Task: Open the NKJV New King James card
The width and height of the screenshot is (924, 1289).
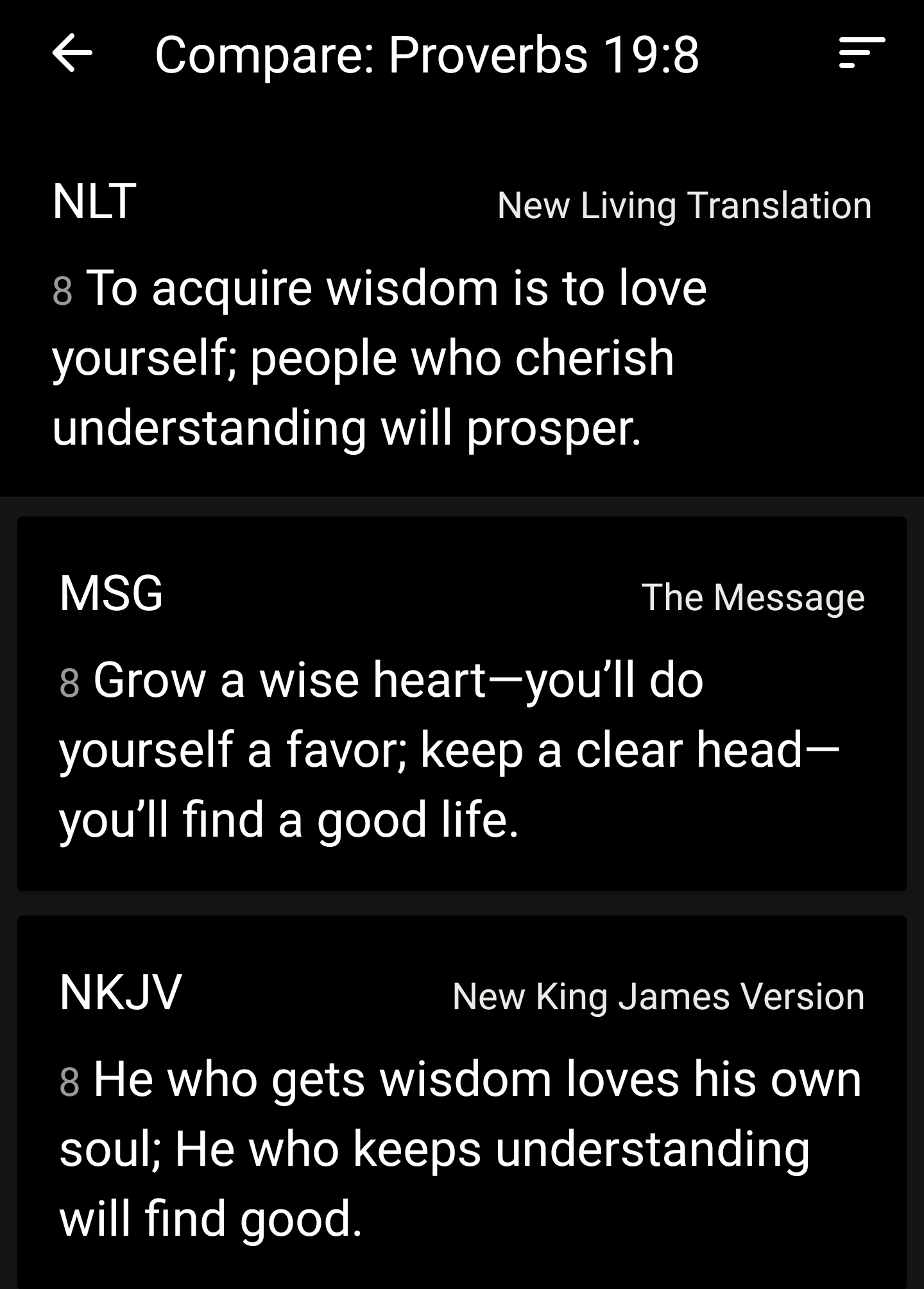Action: 461,1102
